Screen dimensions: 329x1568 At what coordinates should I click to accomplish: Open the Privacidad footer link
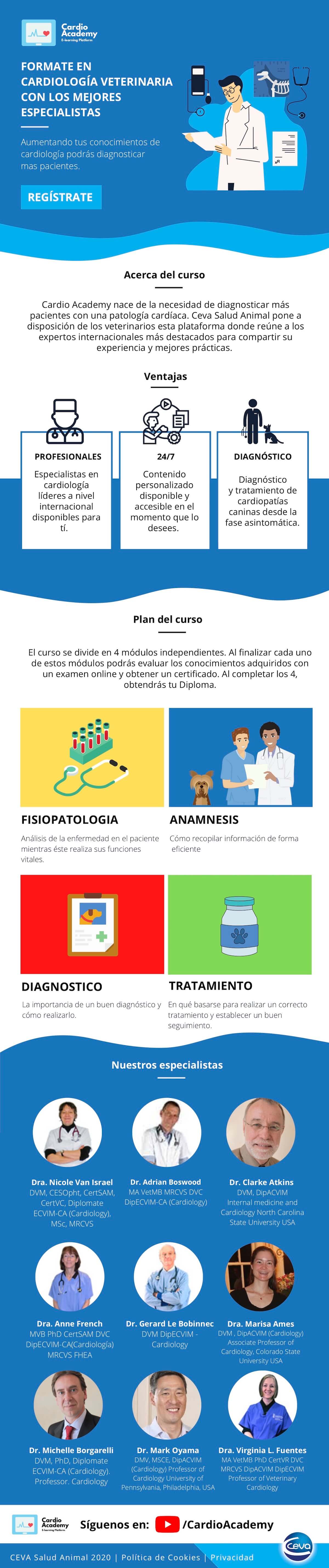(232, 1557)
